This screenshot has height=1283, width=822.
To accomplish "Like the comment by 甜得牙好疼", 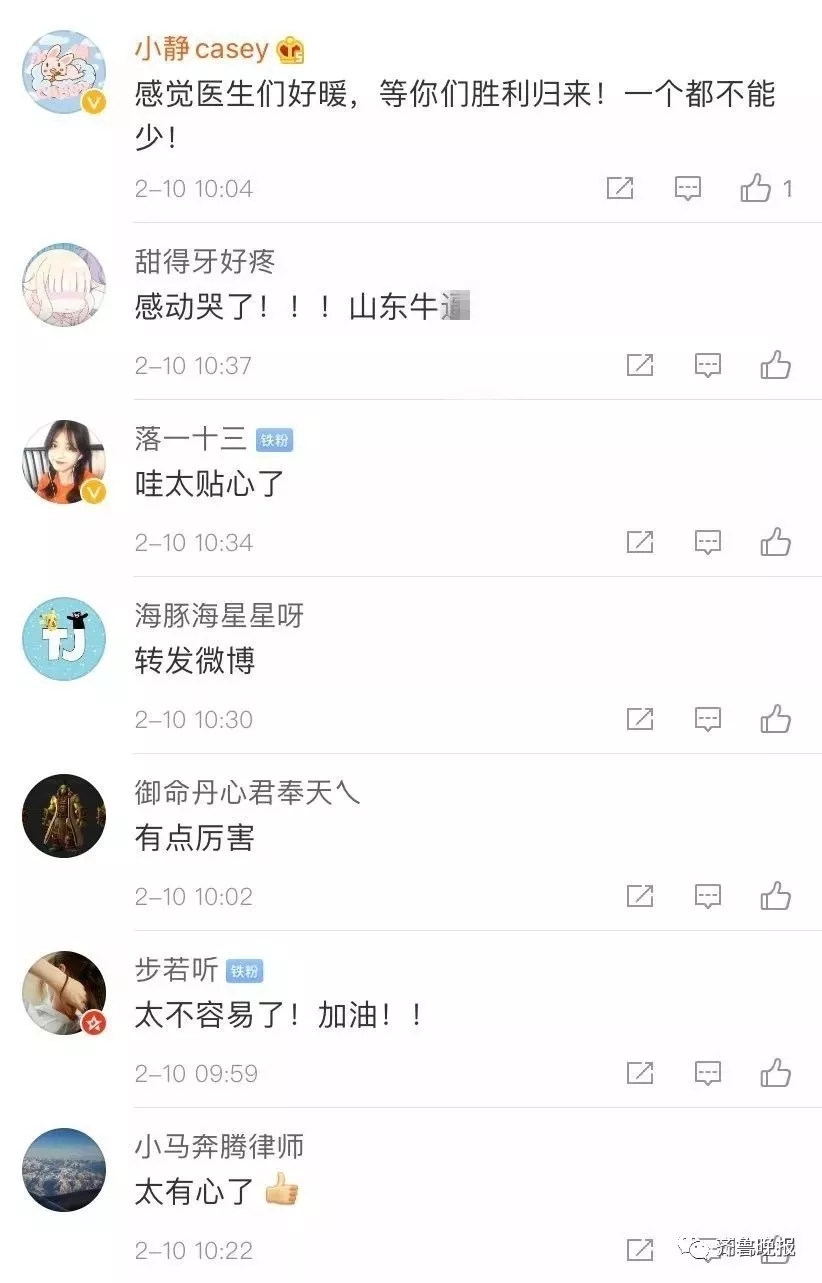I will [x=775, y=365].
